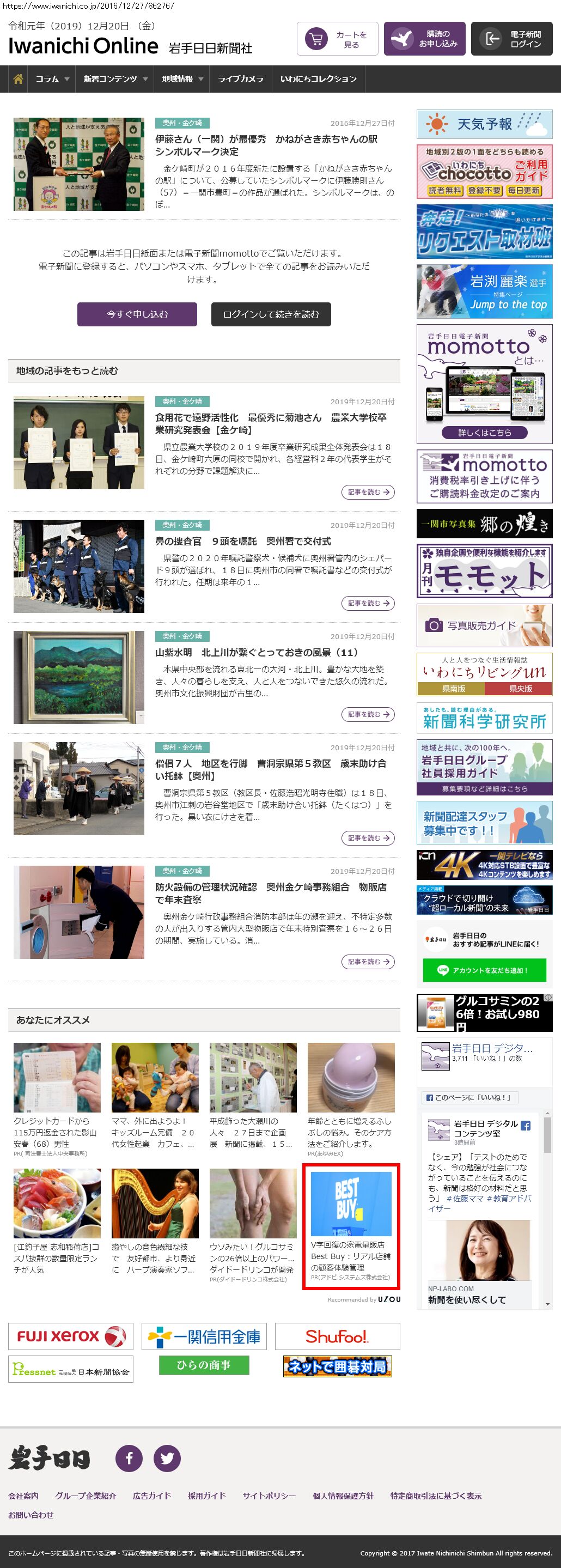Open the ライブカメラ page
The image size is (561, 1568).
pyautogui.click(x=240, y=79)
